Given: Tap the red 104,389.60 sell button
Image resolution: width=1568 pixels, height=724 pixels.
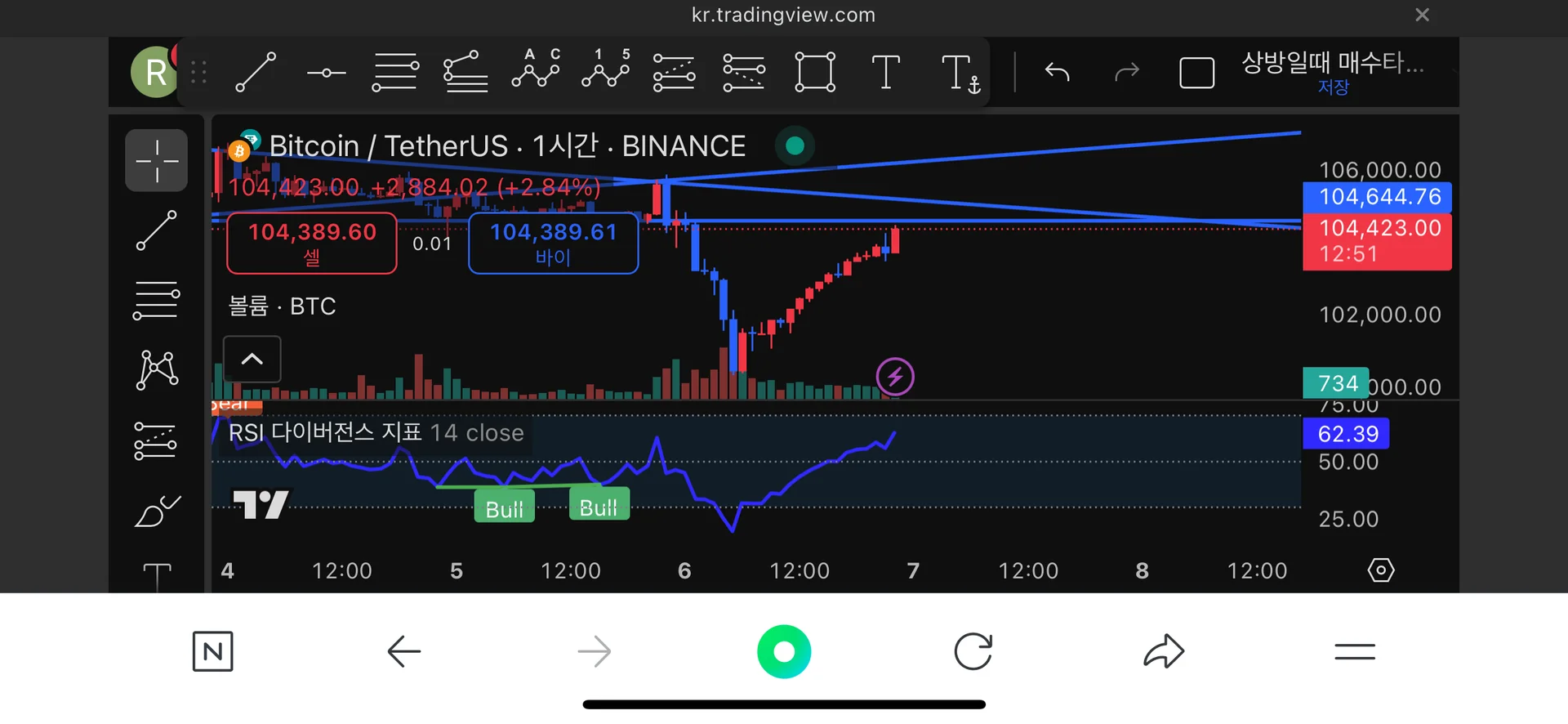Looking at the screenshot, I should point(312,243).
